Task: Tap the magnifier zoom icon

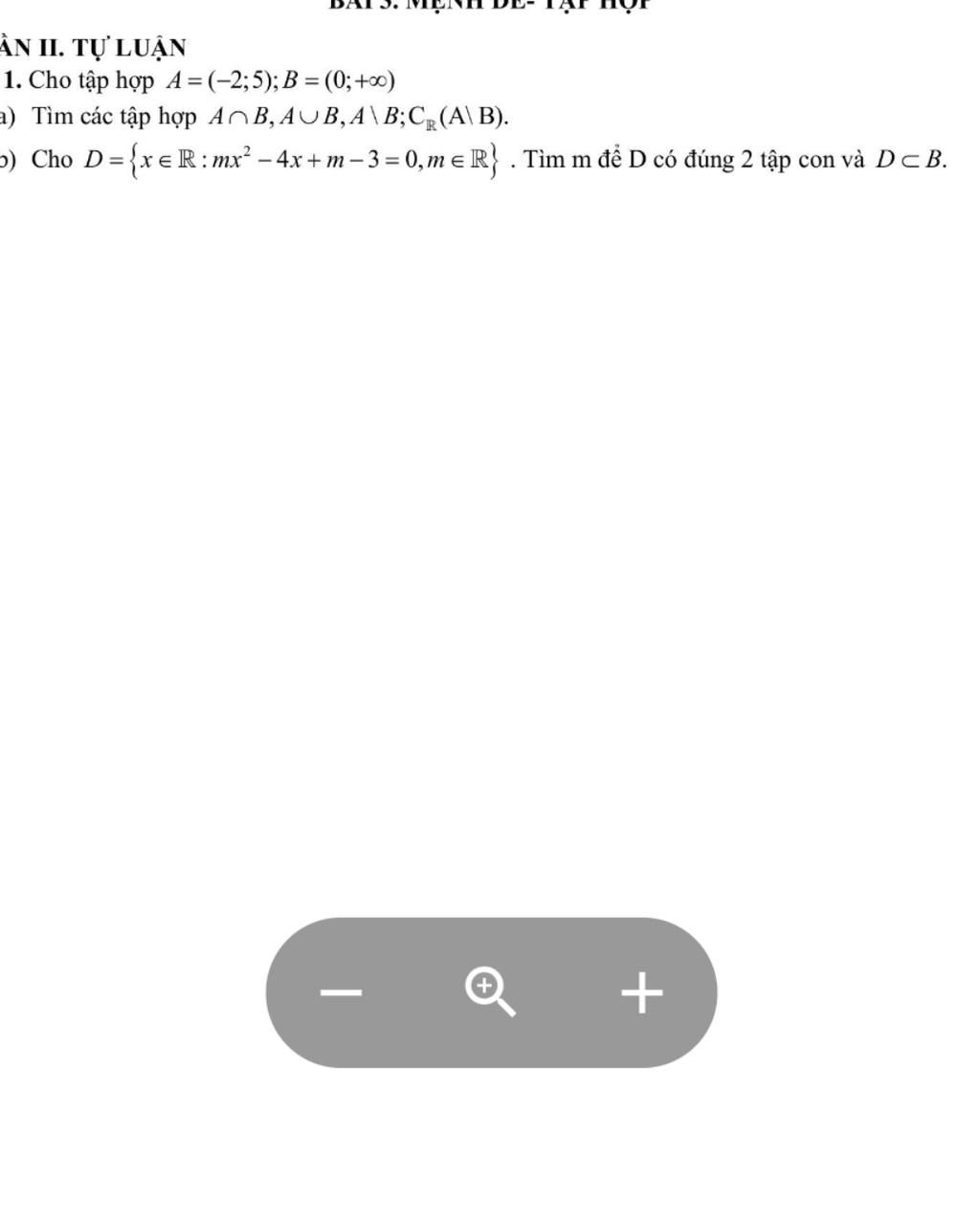Action: coord(490,990)
